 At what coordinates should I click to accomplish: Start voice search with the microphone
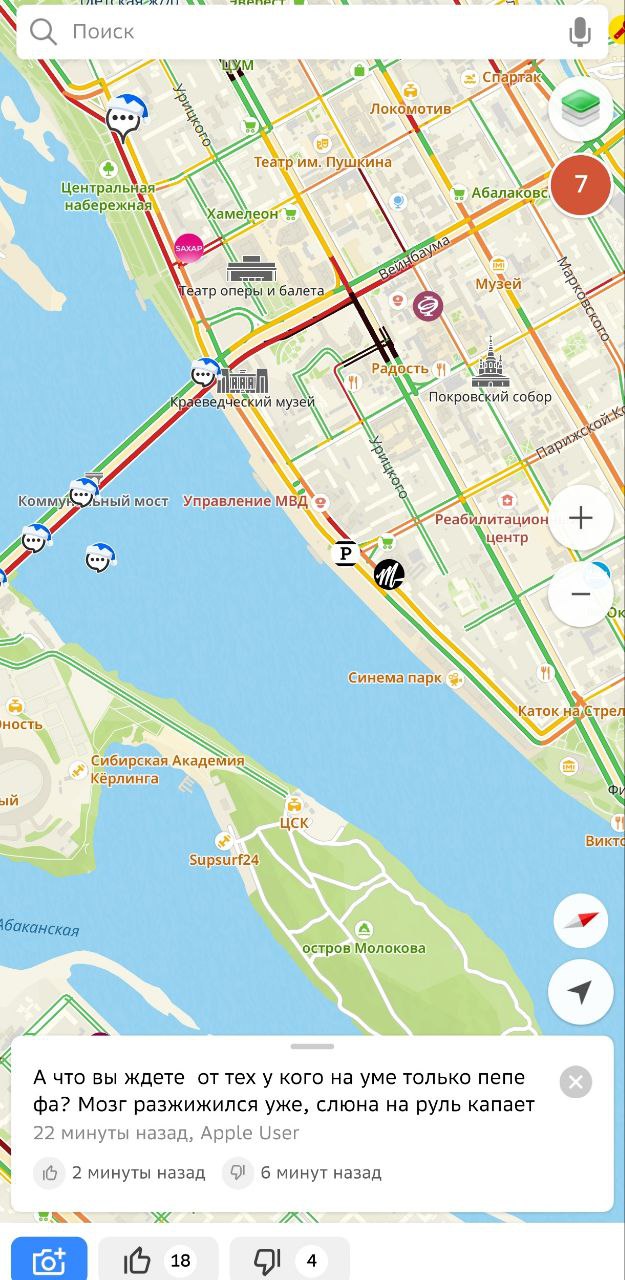[580, 32]
